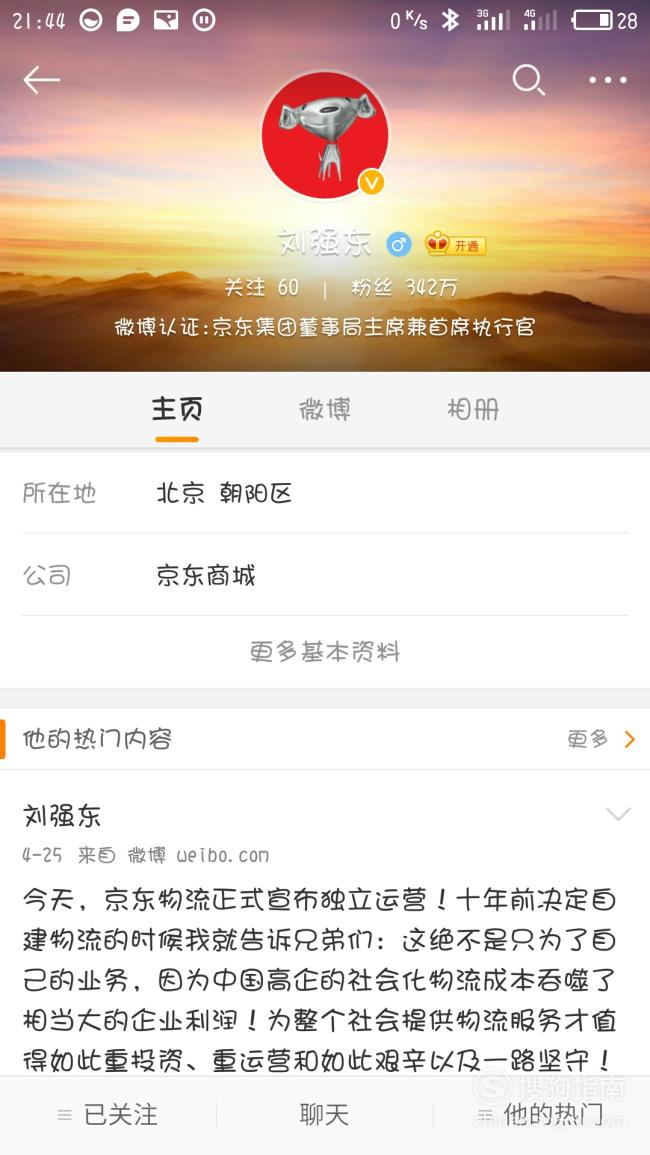Expand the post options chevron
650x1155 pixels.
618,814
